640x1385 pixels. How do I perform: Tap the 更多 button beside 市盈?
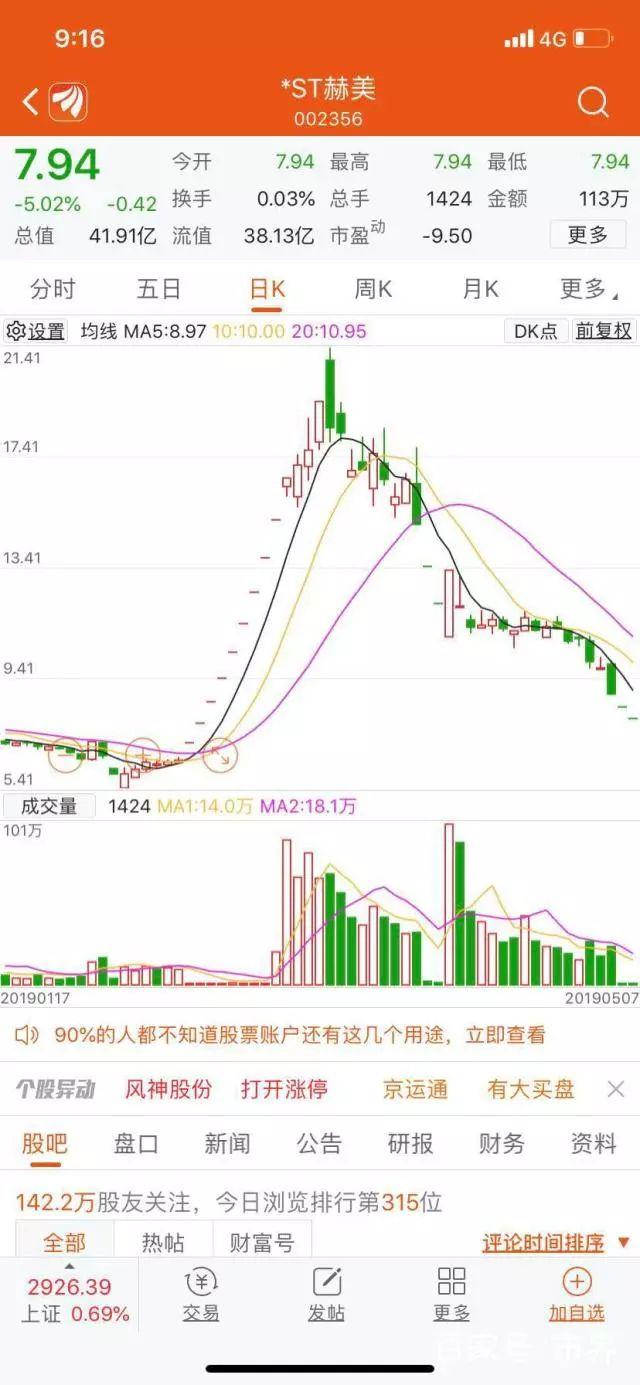pyautogui.click(x=588, y=235)
